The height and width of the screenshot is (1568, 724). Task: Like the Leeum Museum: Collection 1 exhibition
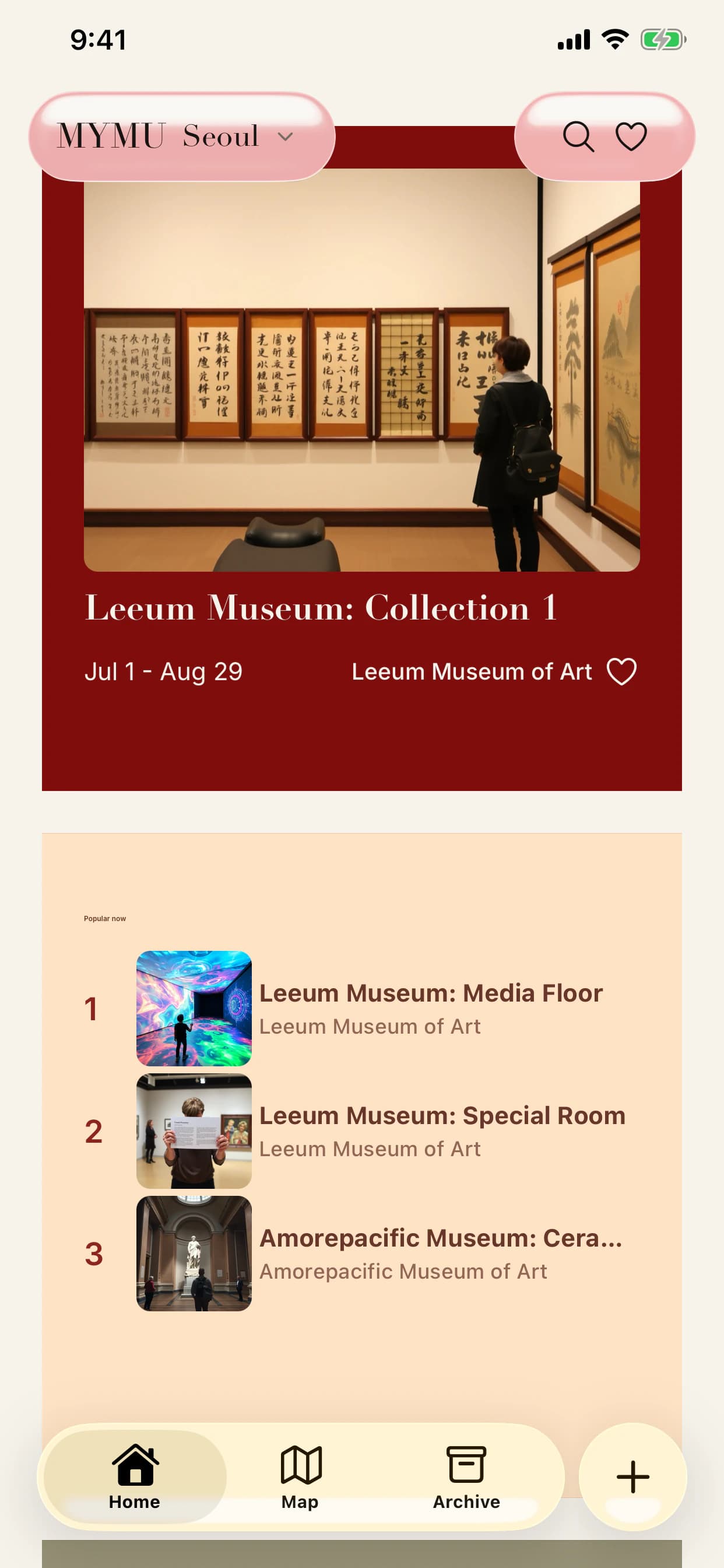coord(621,671)
